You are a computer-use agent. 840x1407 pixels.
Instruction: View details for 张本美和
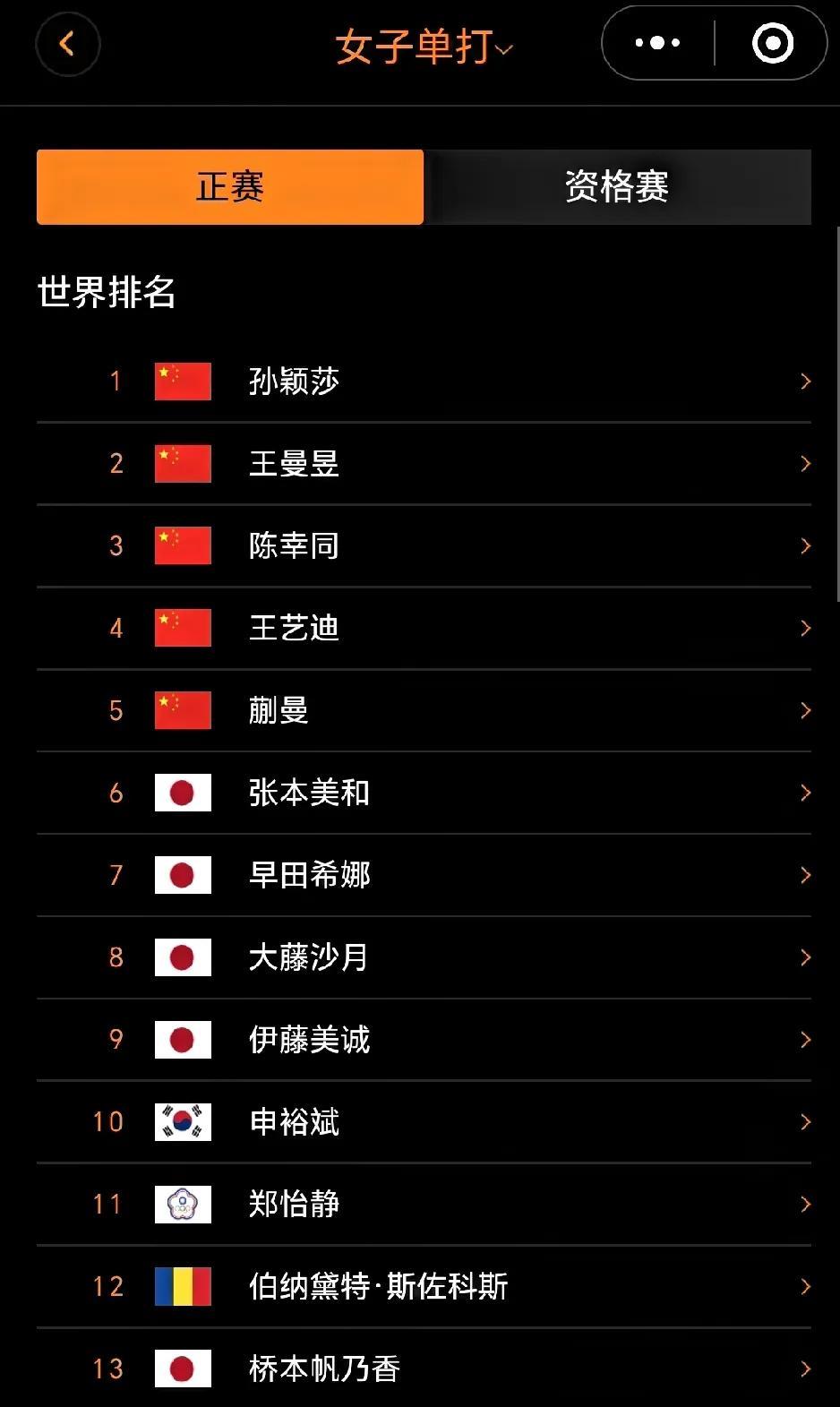pos(424,794)
